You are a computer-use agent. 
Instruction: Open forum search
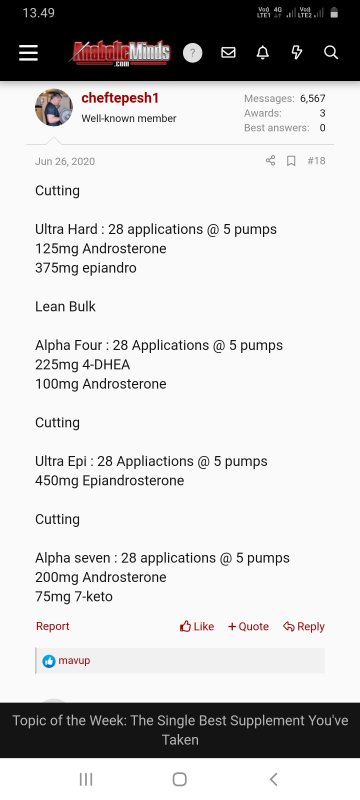331,53
